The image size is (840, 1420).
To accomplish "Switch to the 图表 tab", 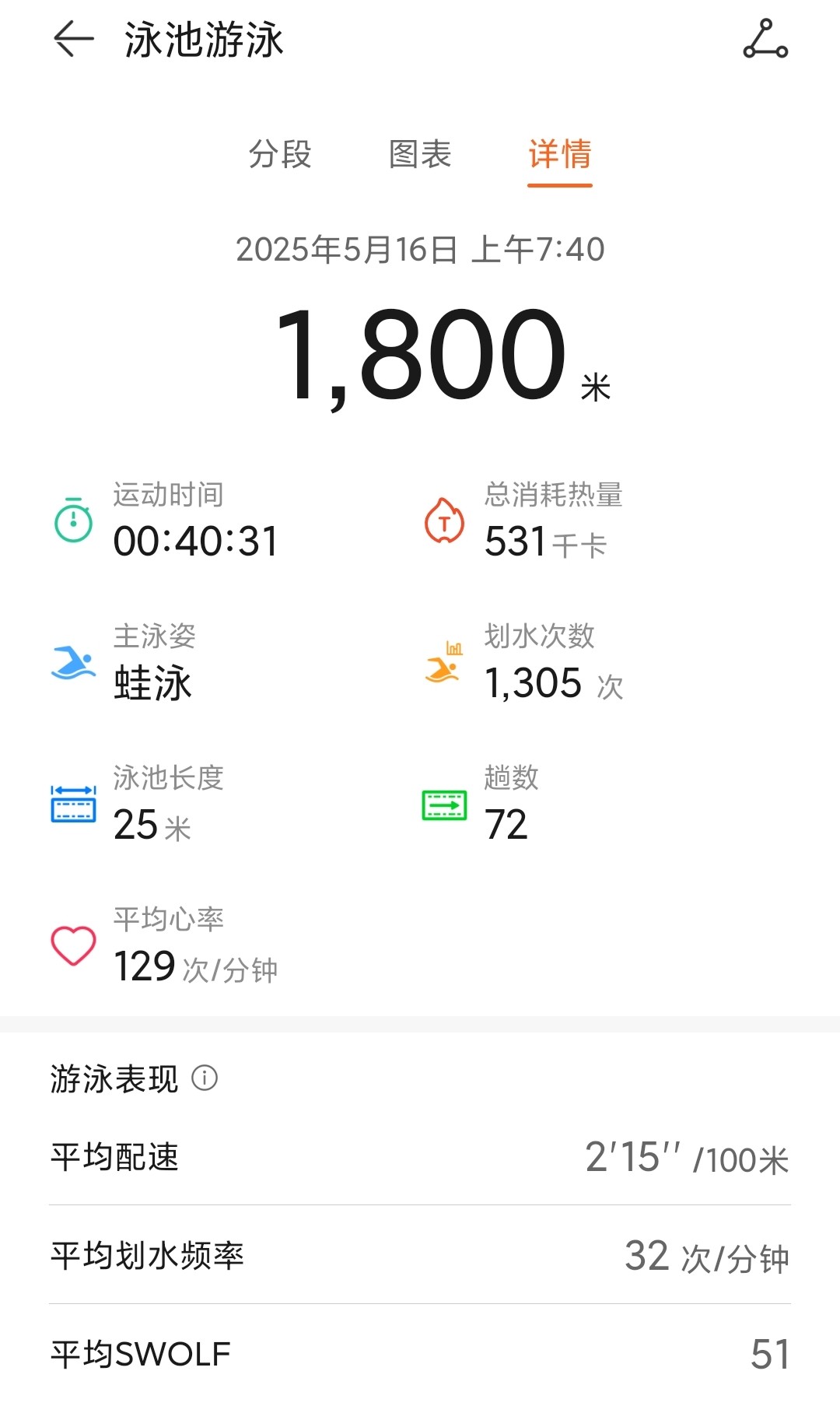I will coord(420,154).
